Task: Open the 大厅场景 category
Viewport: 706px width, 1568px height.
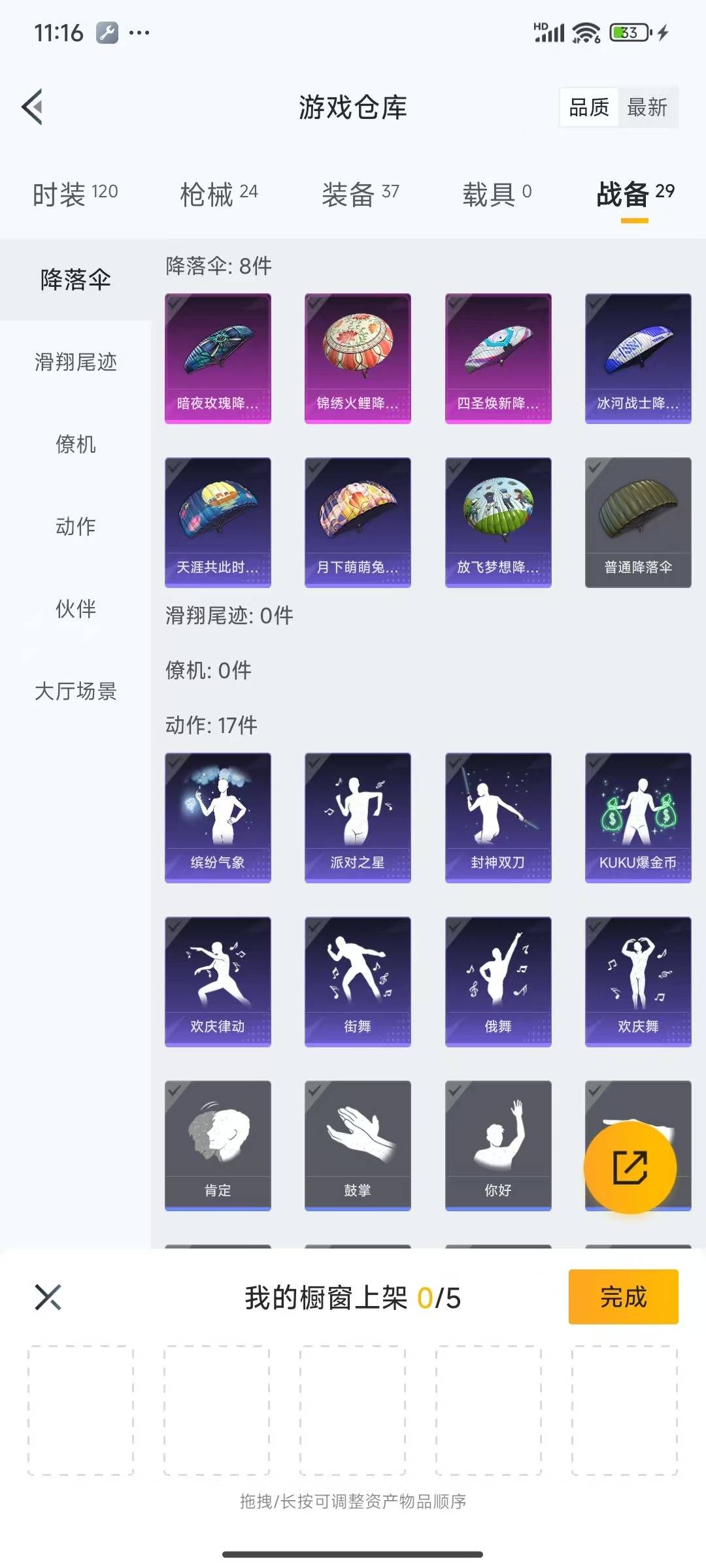Action: click(75, 691)
